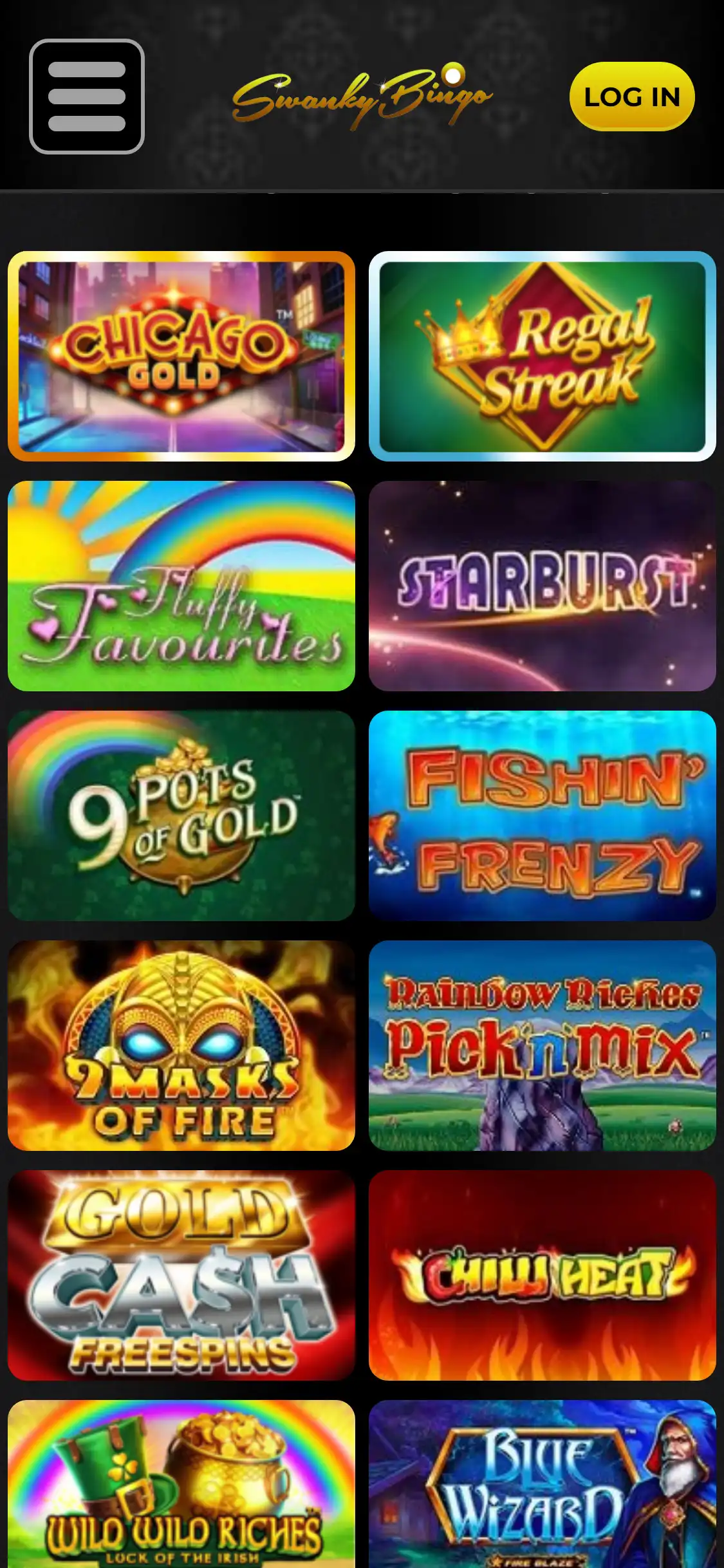724x1568 pixels.
Task: Open the Chicago Gold game
Action: [181, 356]
